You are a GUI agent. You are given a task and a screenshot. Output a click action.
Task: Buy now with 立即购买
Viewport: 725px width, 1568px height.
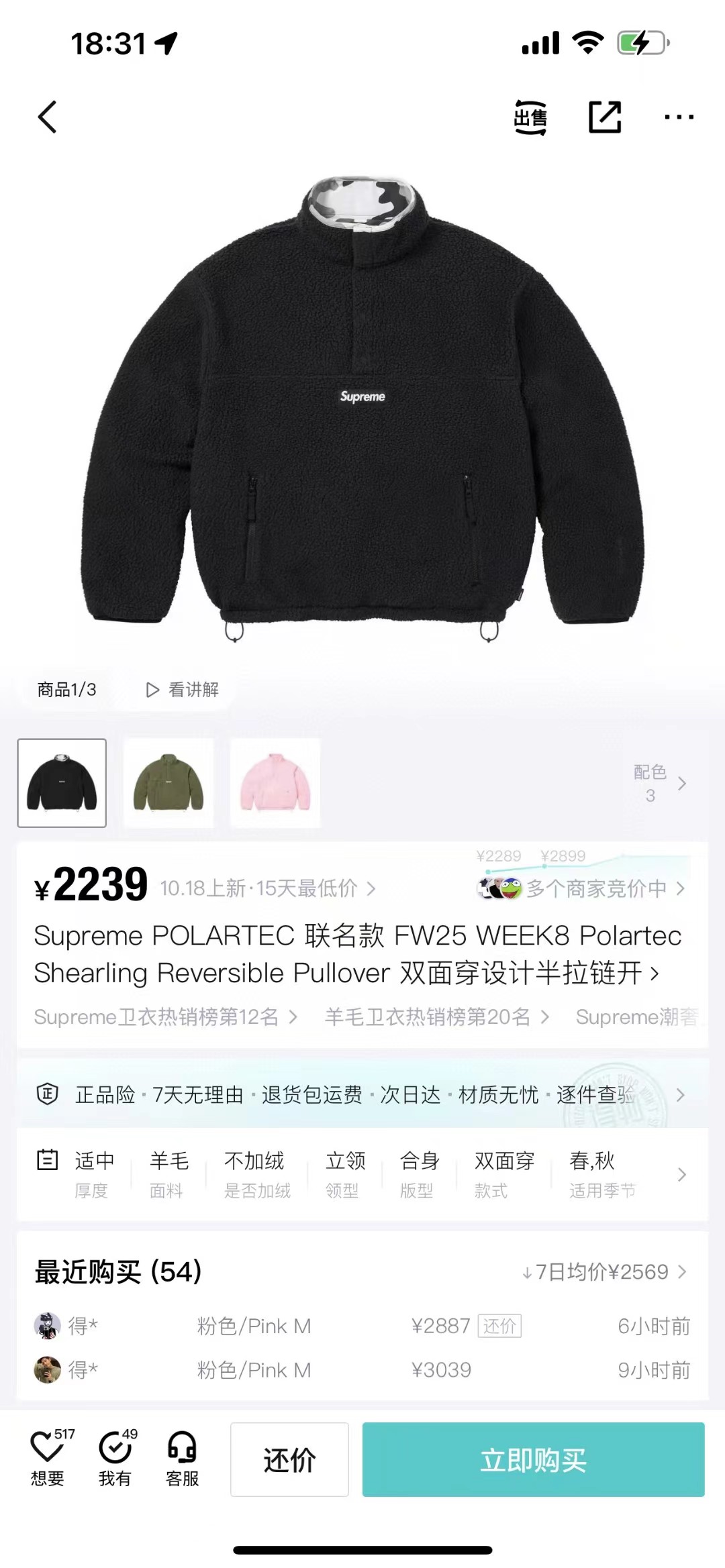pyautogui.click(x=533, y=1459)
